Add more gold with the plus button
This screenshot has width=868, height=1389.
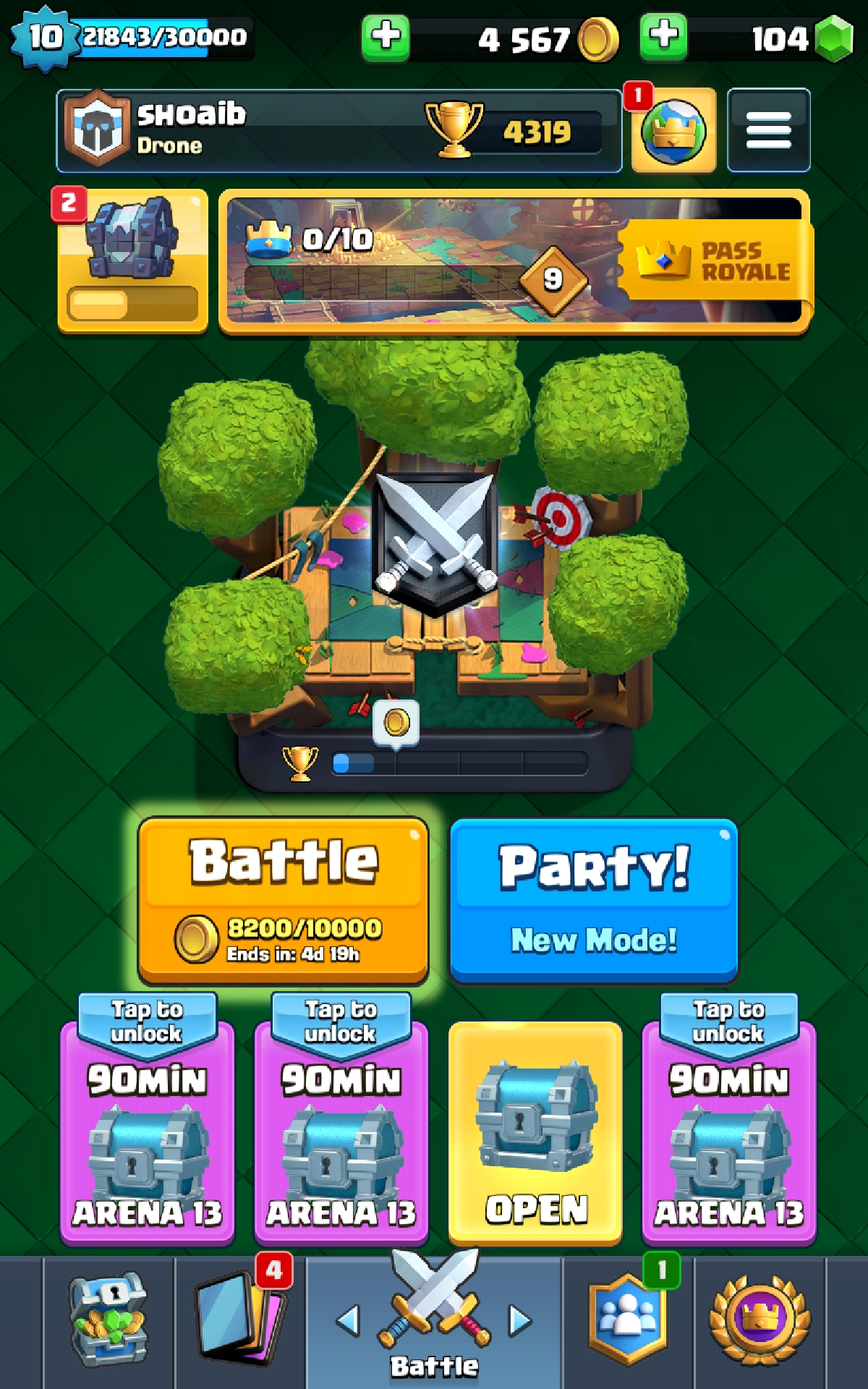tap(386, 36)
